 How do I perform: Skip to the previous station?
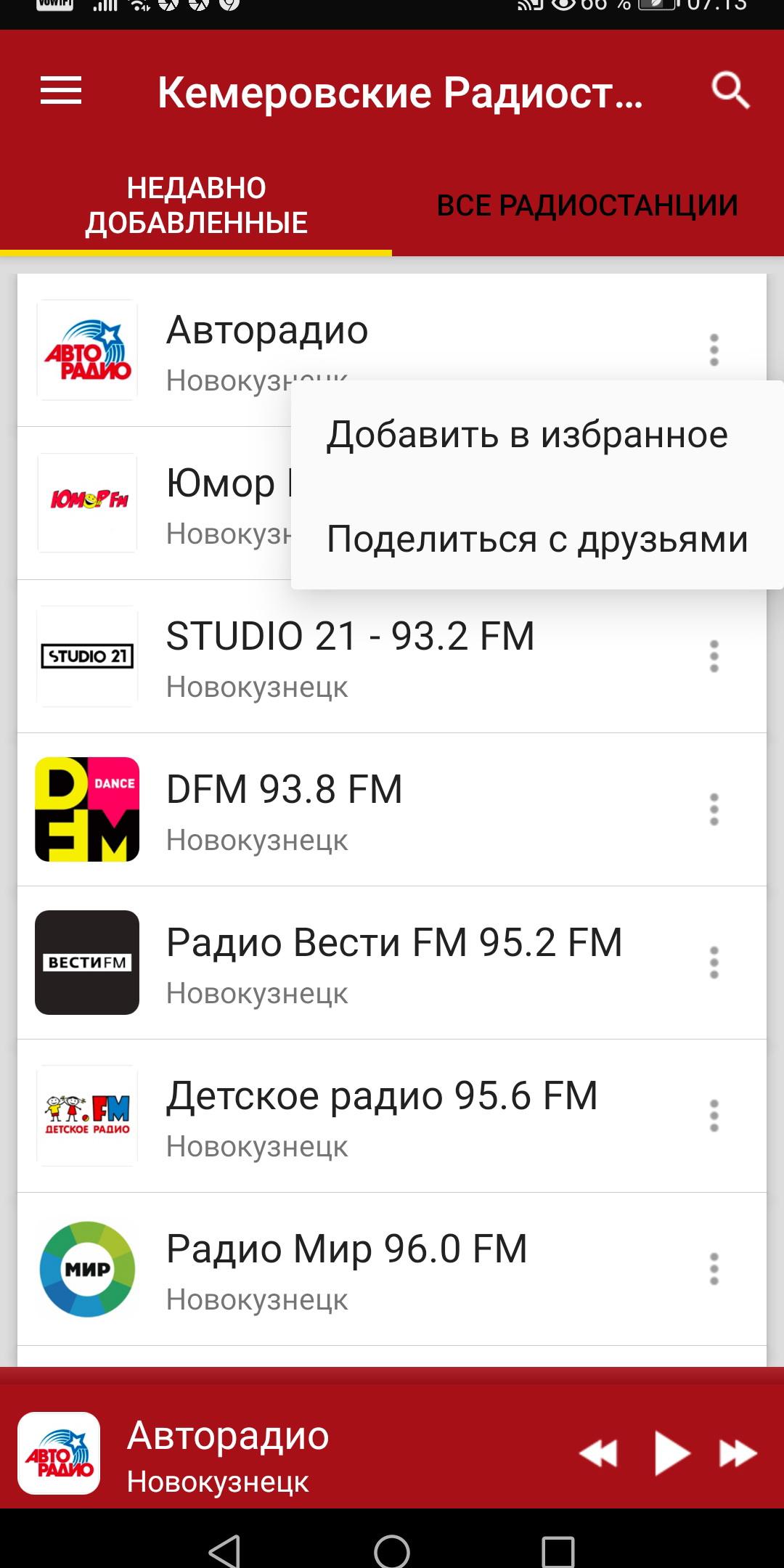point(598,1453)
